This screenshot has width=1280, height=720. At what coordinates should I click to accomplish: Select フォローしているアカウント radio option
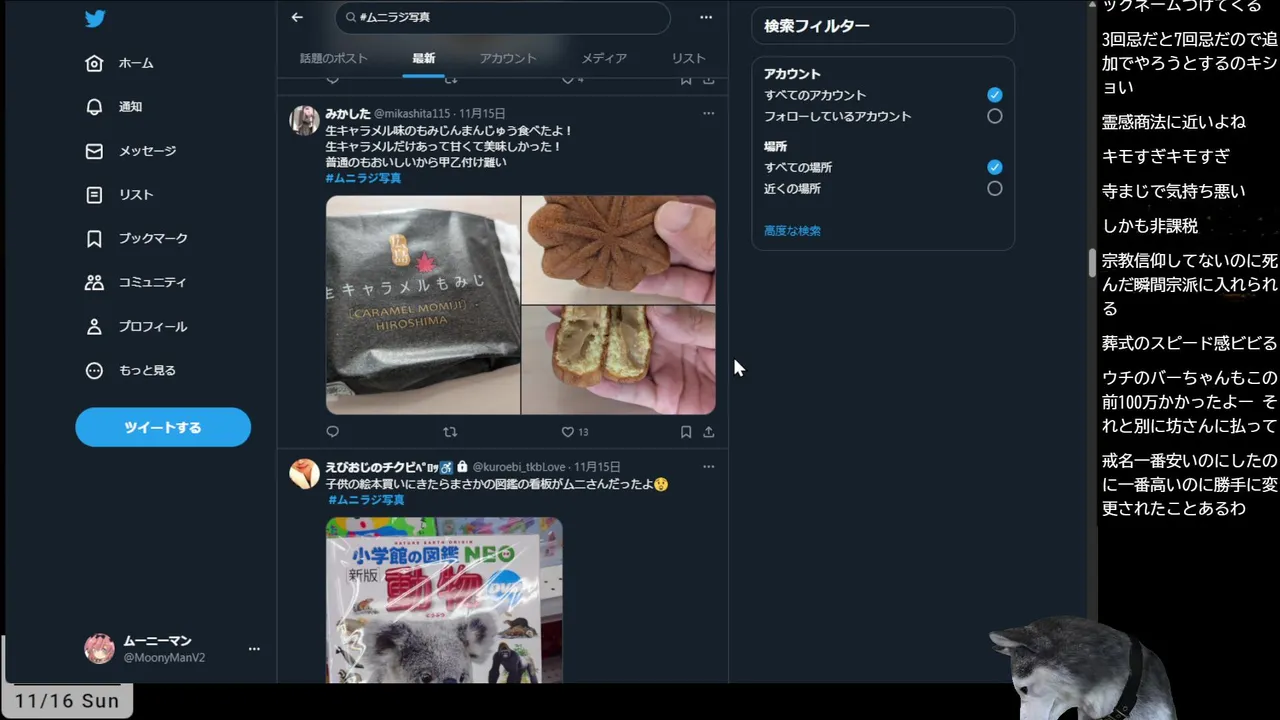tap(994, 116)
